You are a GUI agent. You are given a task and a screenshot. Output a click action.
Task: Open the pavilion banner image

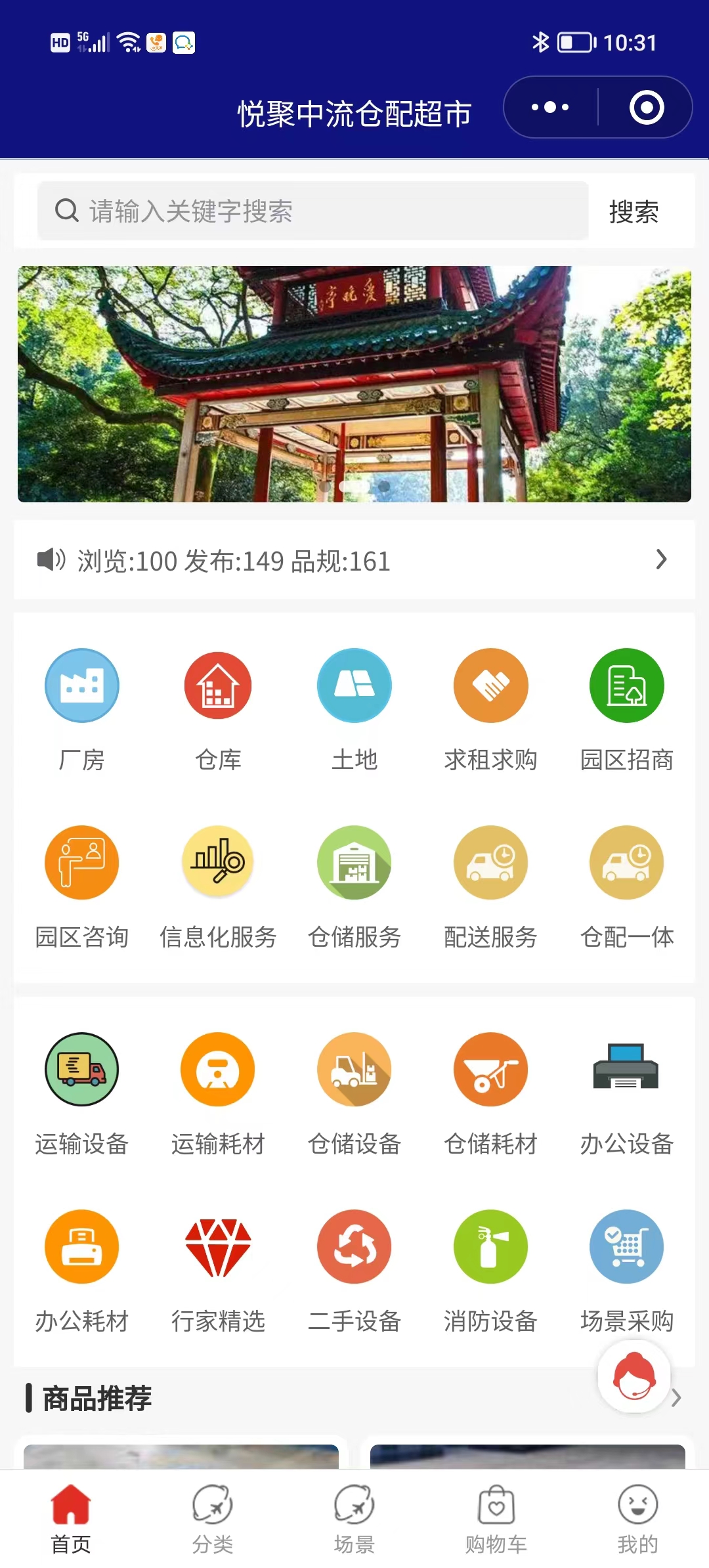click(354, 383)
